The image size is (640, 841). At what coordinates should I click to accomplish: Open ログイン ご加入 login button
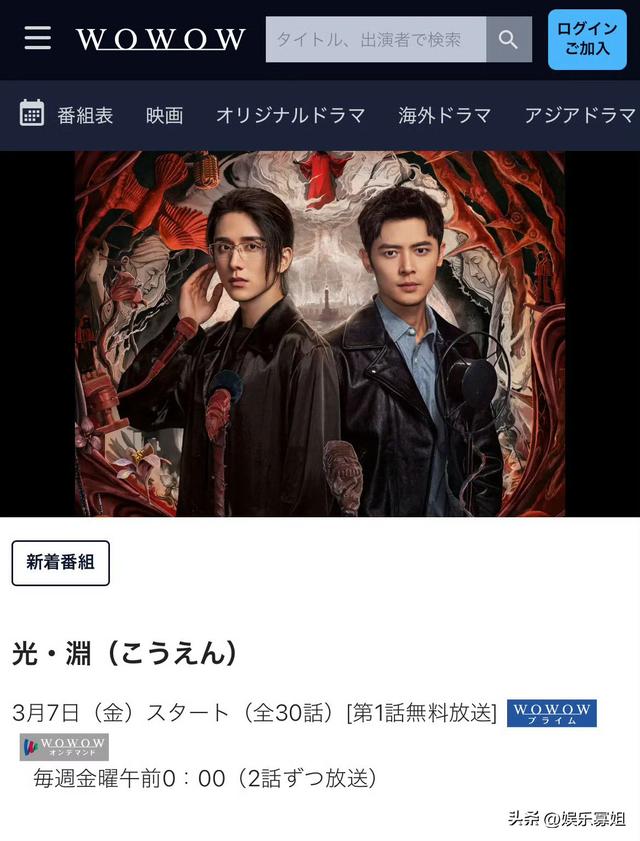click(587, 40)
